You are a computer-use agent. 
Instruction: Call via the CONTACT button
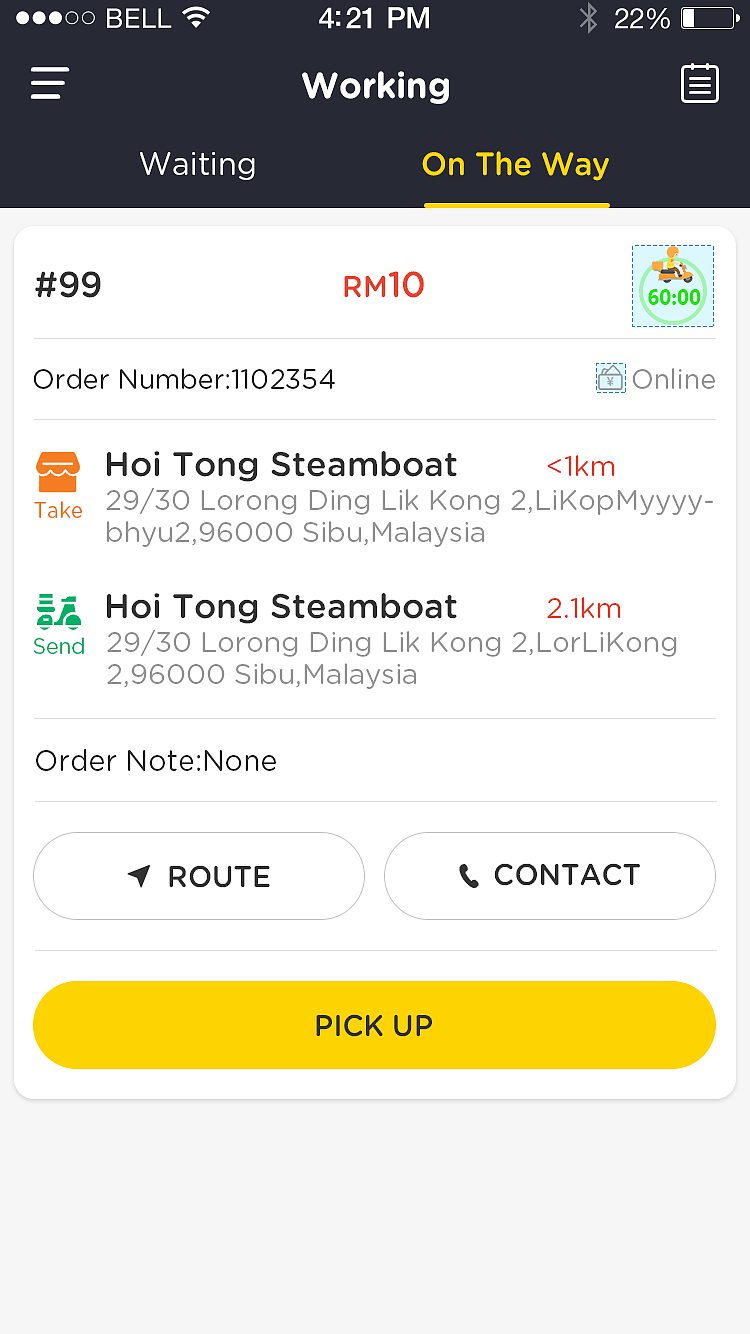[549, 876]
